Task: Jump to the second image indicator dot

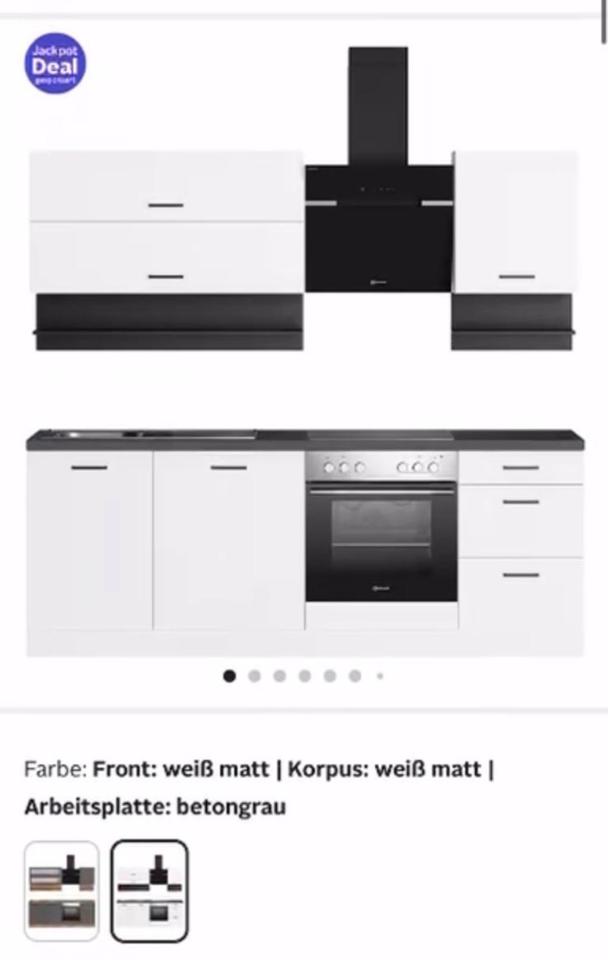Action: pyautogui.click(x=254, y=676)
